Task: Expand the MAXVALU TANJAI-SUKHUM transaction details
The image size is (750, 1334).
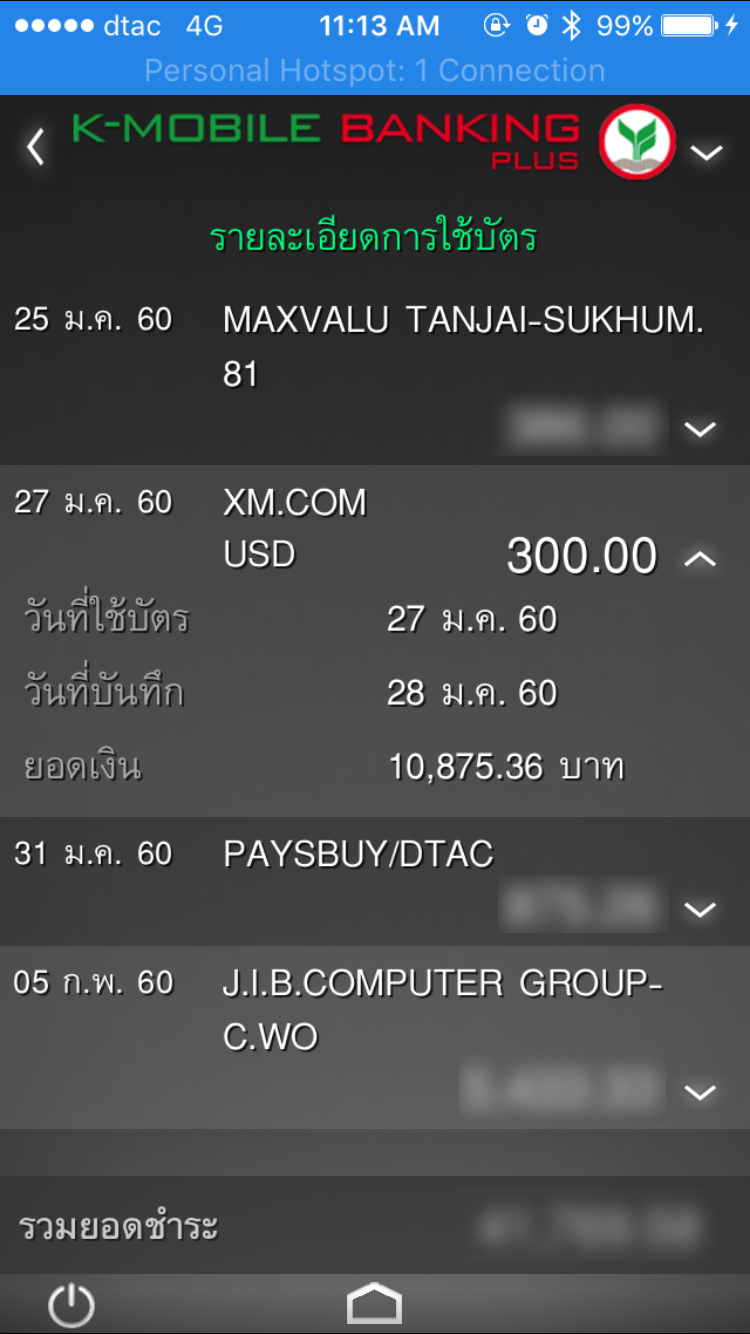Action: 700,429
